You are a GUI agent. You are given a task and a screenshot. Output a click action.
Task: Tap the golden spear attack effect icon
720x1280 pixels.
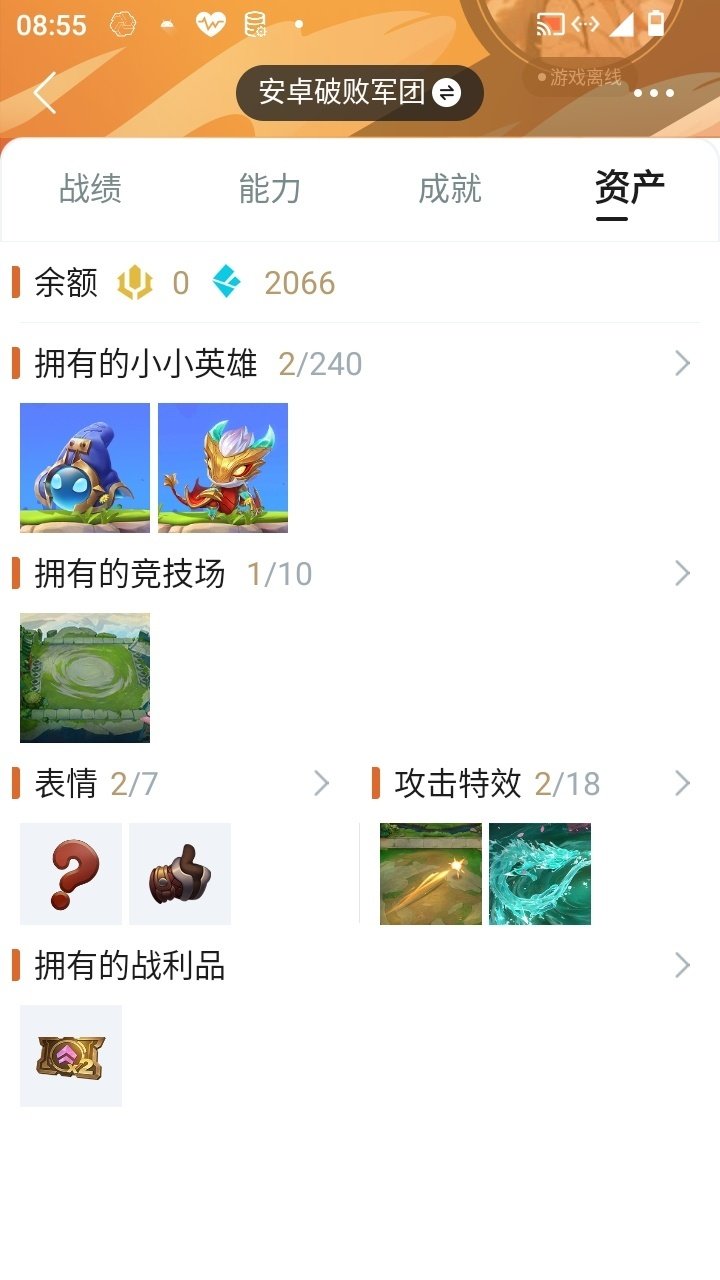pyautogui.click(x=430, y=873)
